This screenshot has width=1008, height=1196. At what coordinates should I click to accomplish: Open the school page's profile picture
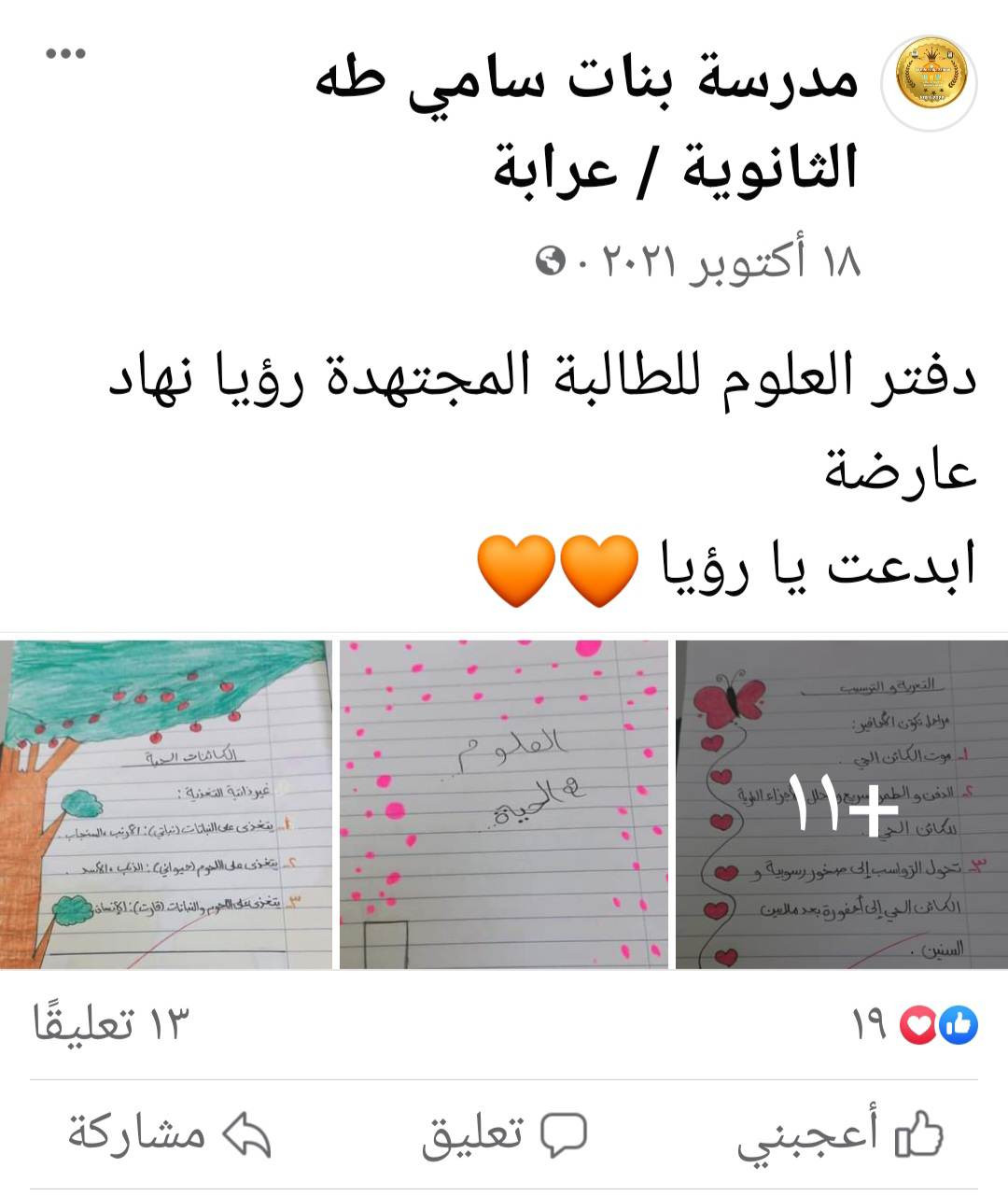tap(930, 79)
